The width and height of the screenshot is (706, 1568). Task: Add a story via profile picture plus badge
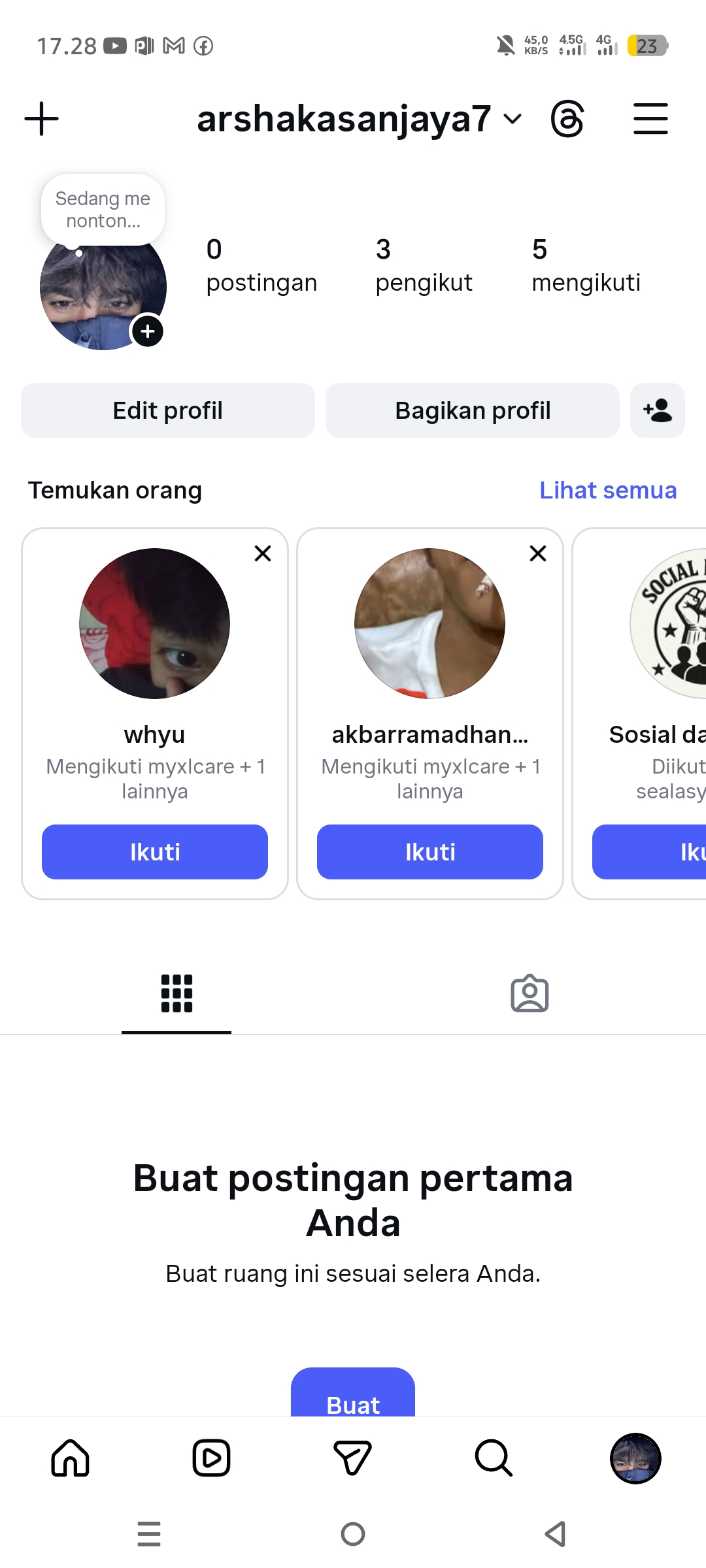(148, 331)
